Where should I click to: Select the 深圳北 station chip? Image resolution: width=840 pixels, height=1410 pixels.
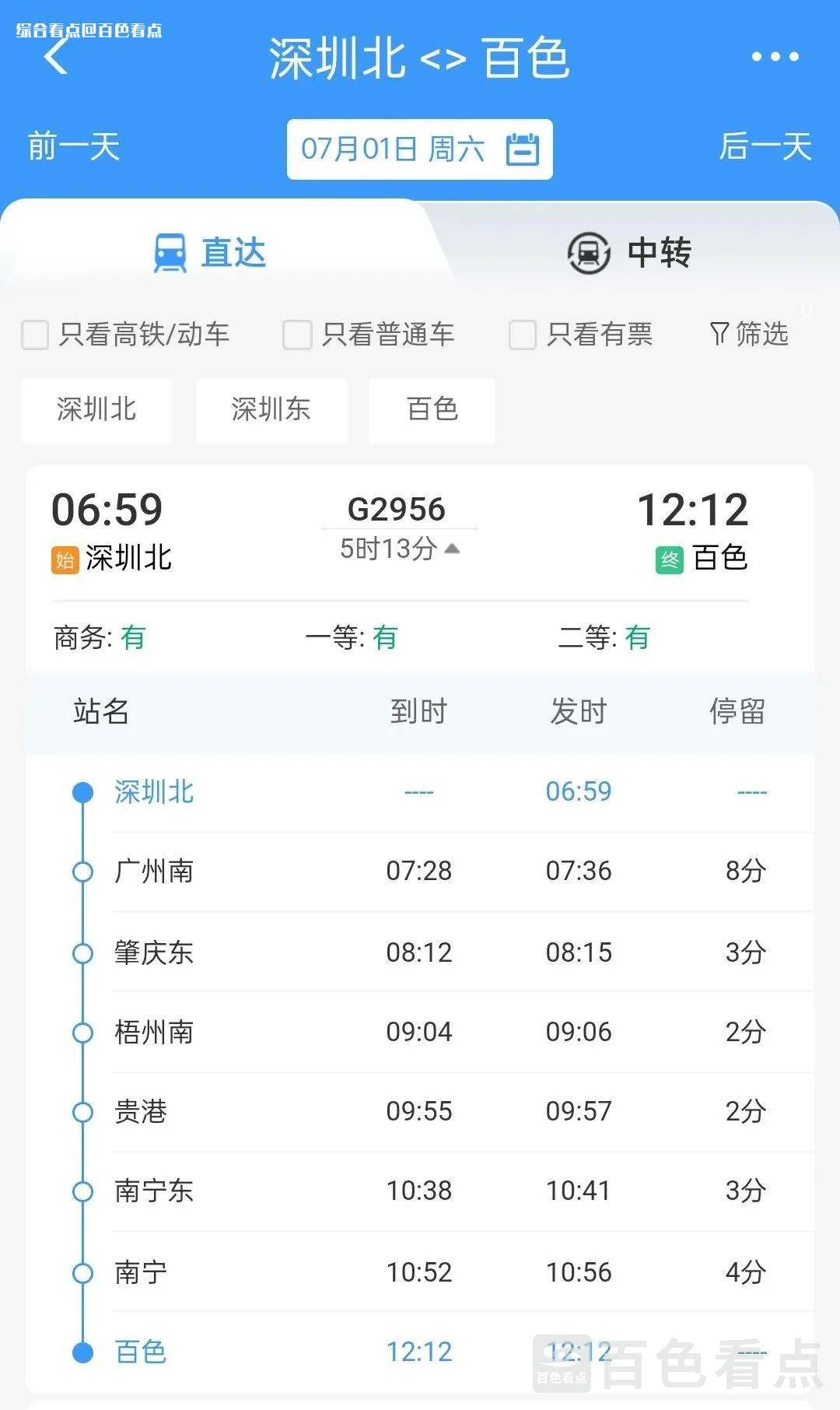coord(96,409)
